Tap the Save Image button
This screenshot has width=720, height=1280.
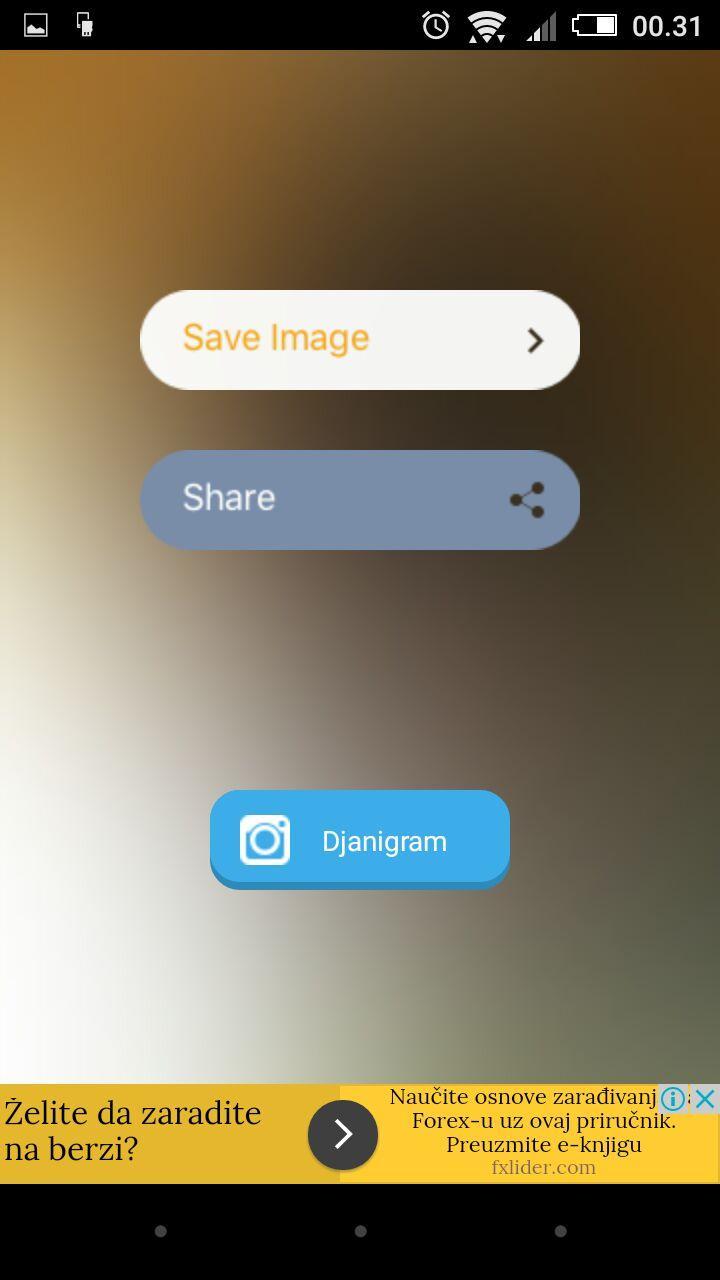point(359,340)
